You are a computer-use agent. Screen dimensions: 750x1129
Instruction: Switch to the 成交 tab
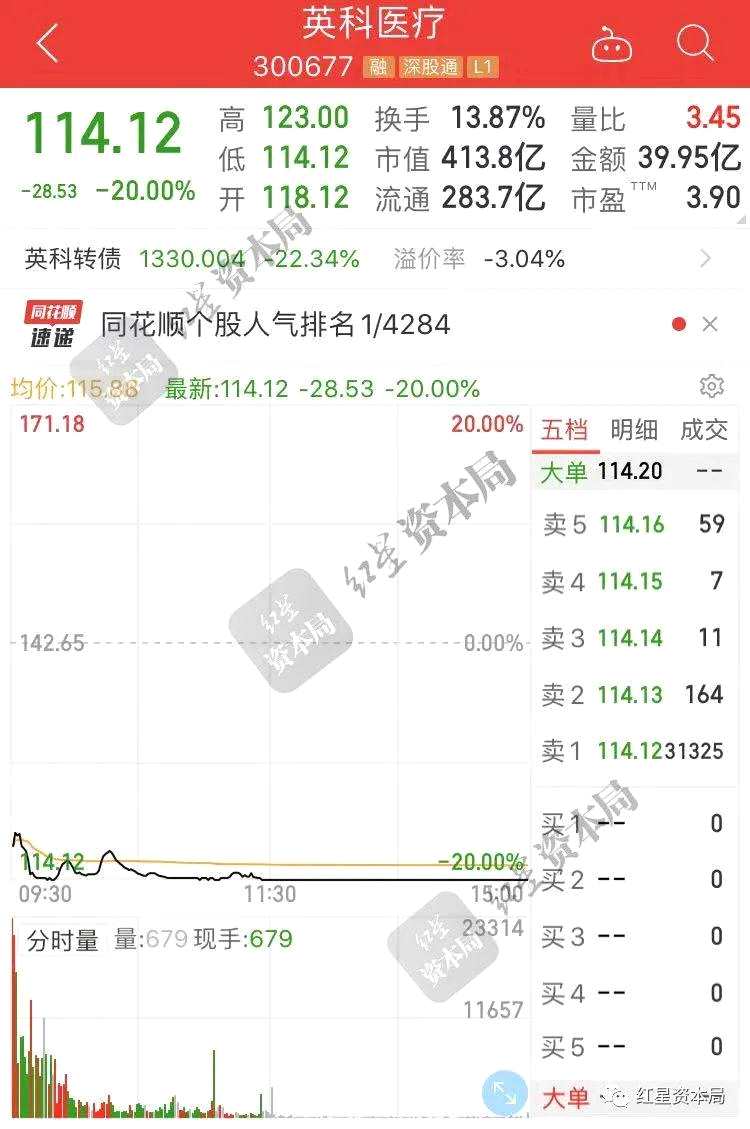click(704, 430)
